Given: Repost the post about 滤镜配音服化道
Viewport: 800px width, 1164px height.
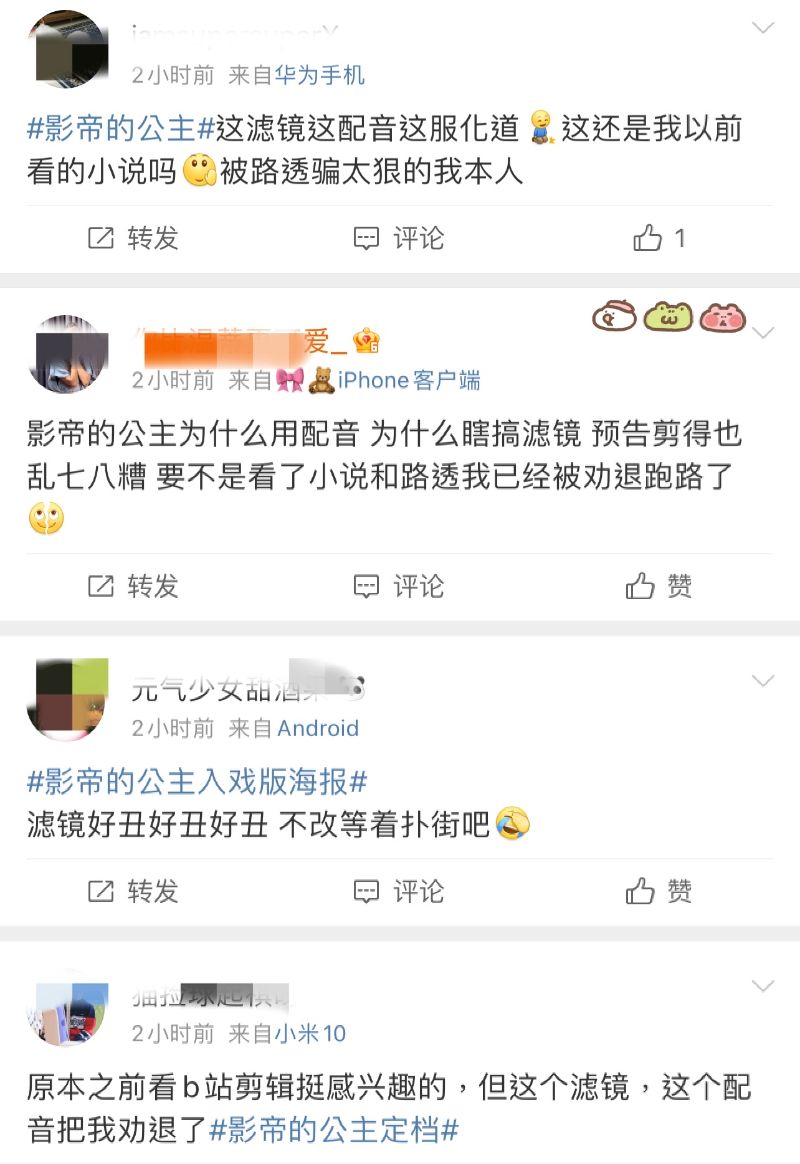Looking at the screenshot, I should (133, 238).
